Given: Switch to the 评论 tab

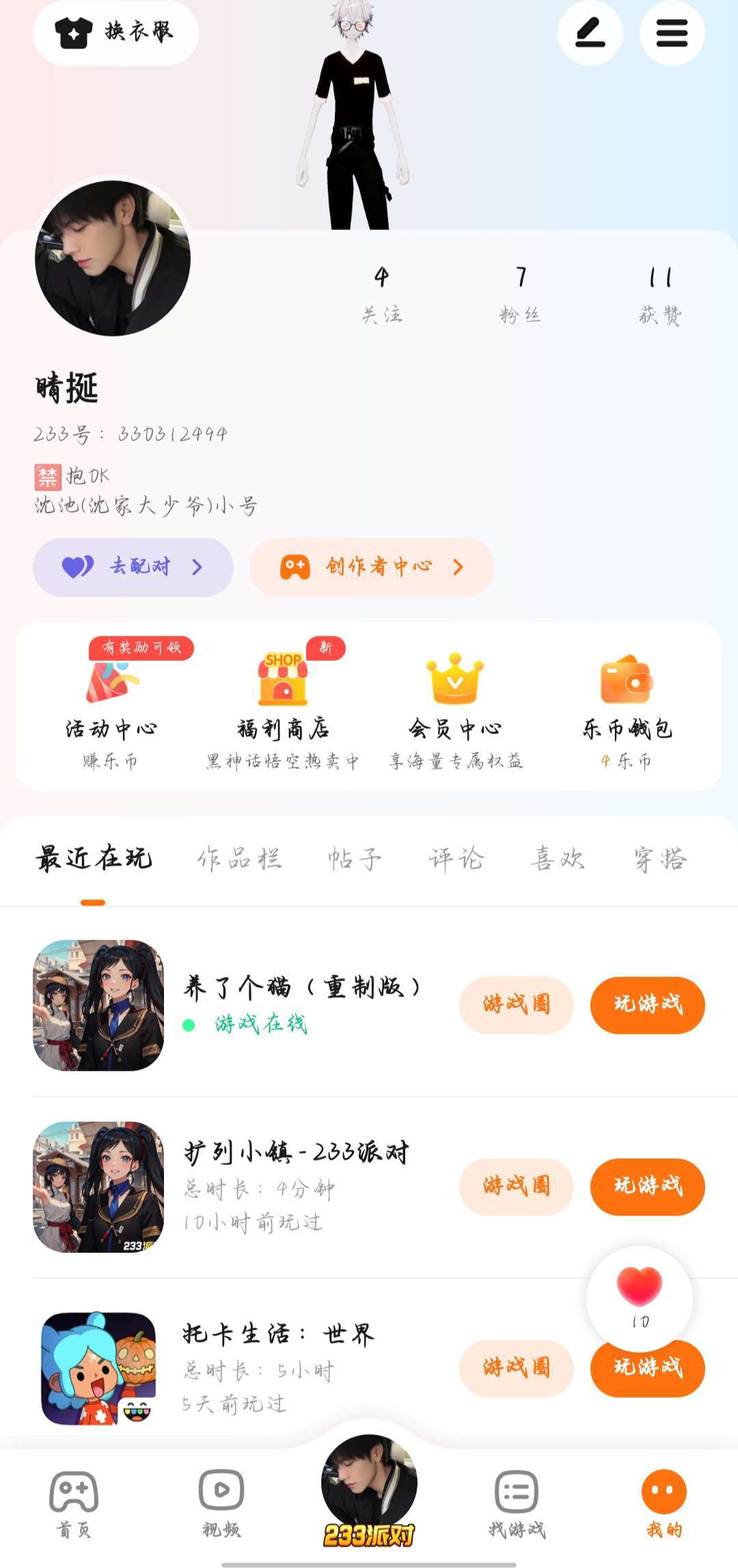Looking at the screenshot, I should tap(456, 858).
